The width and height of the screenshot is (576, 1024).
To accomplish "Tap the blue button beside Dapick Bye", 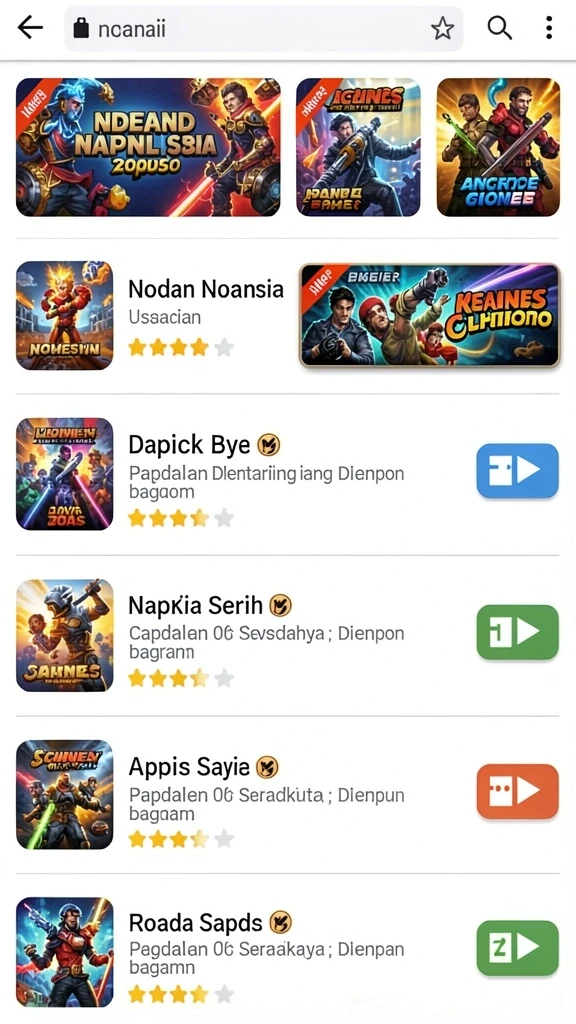I will click(517, 470).
